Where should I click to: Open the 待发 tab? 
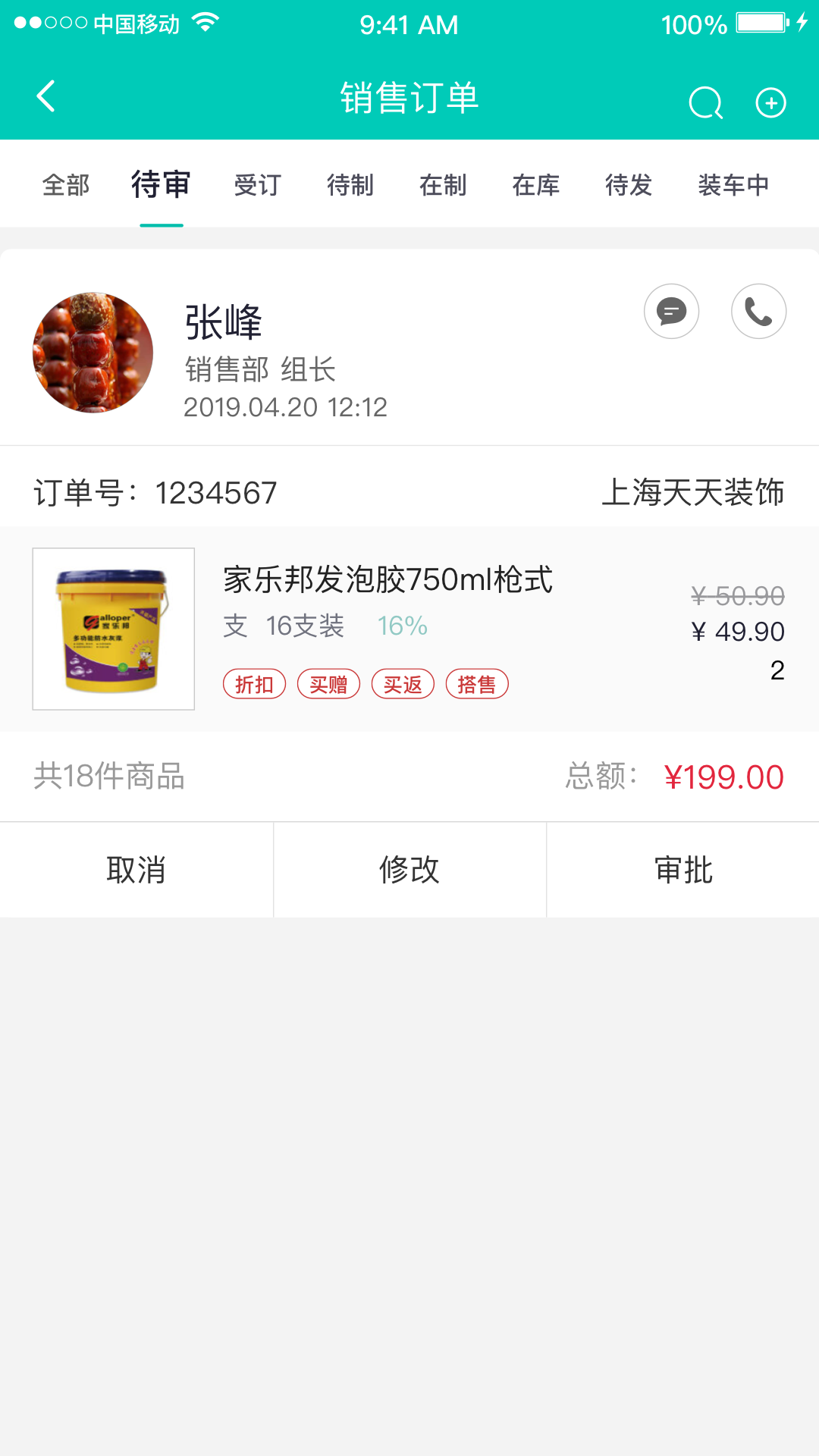pyautogui.click(x=627, y=184)
